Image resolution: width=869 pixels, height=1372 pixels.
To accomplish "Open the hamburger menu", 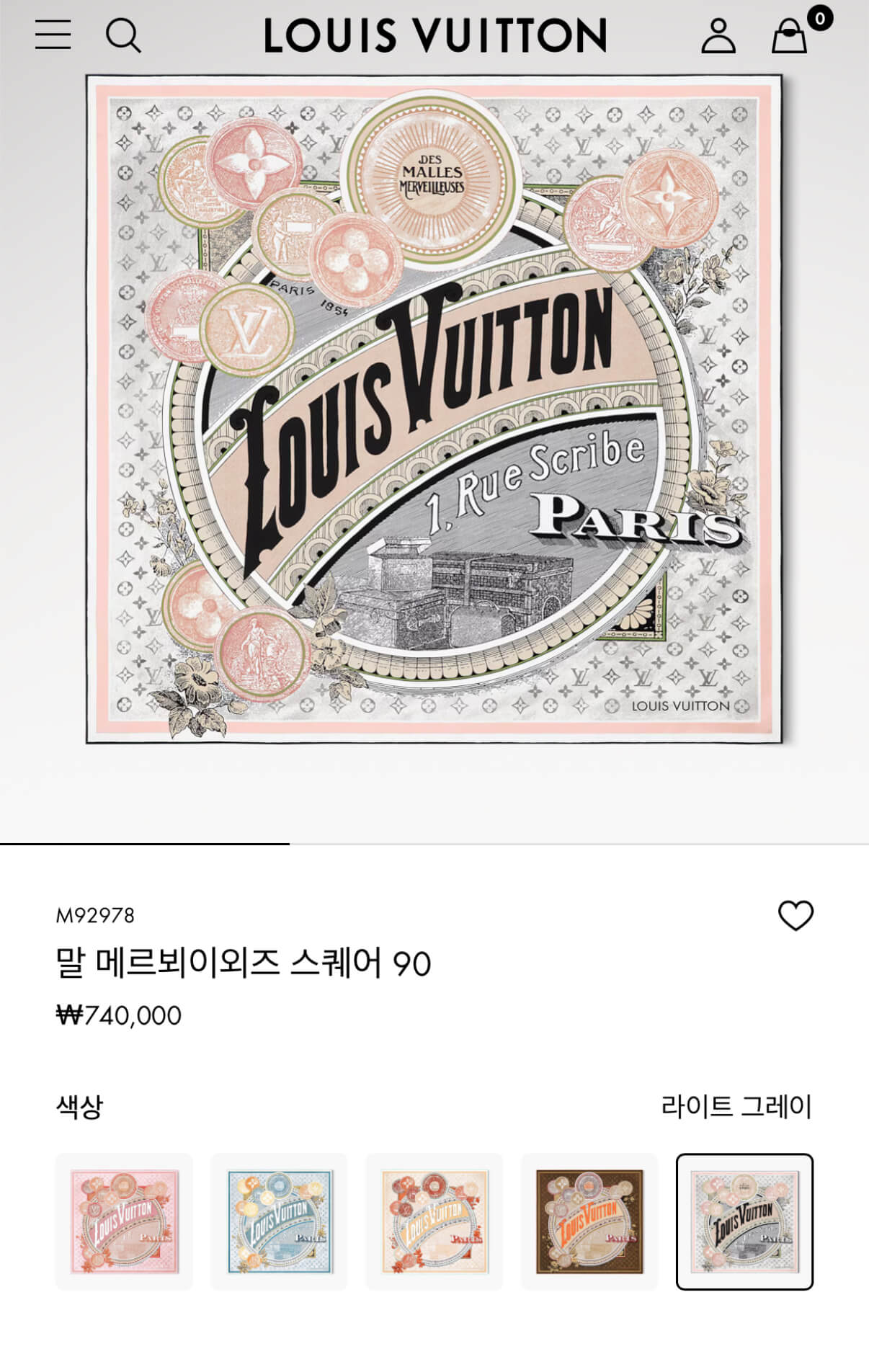I will (x=53, y=35).
